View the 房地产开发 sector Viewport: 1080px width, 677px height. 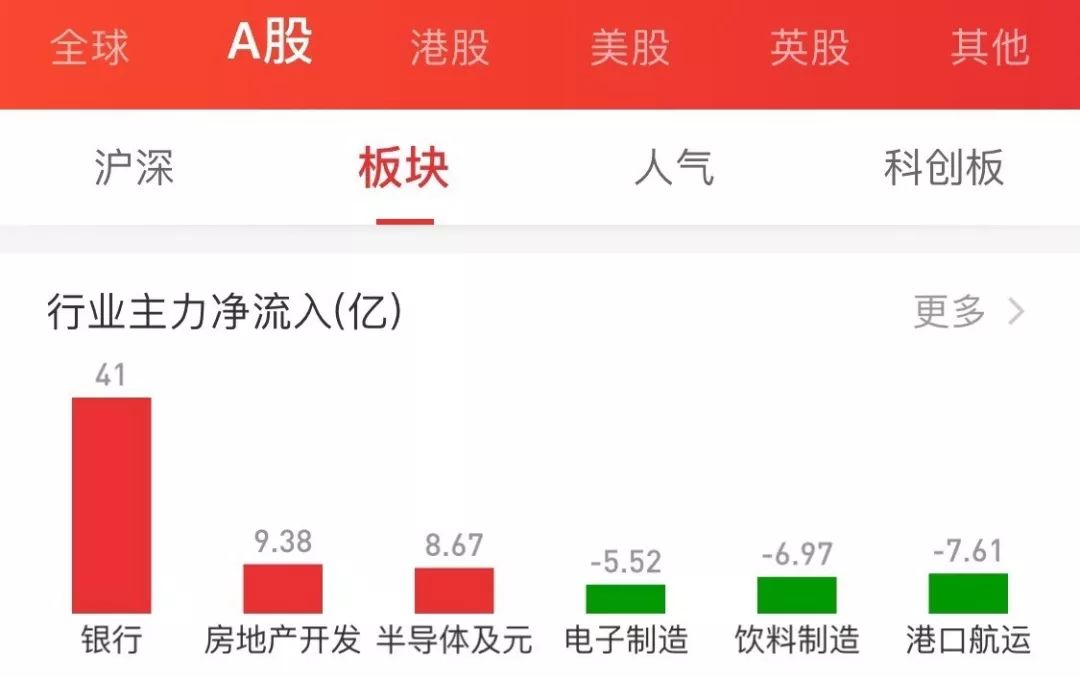pos(282,588)
